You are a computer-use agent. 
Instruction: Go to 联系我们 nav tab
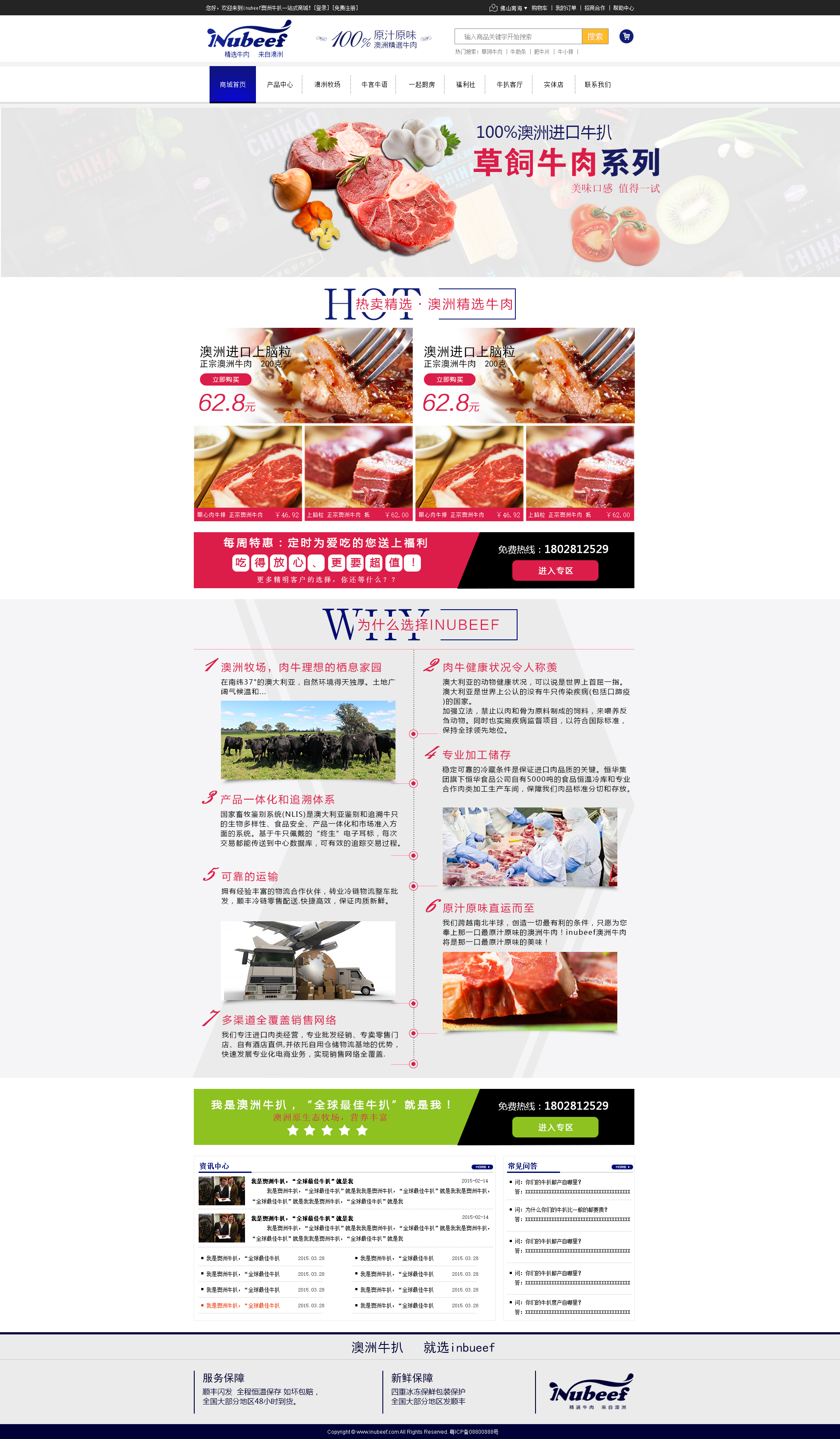click(598, 84)
